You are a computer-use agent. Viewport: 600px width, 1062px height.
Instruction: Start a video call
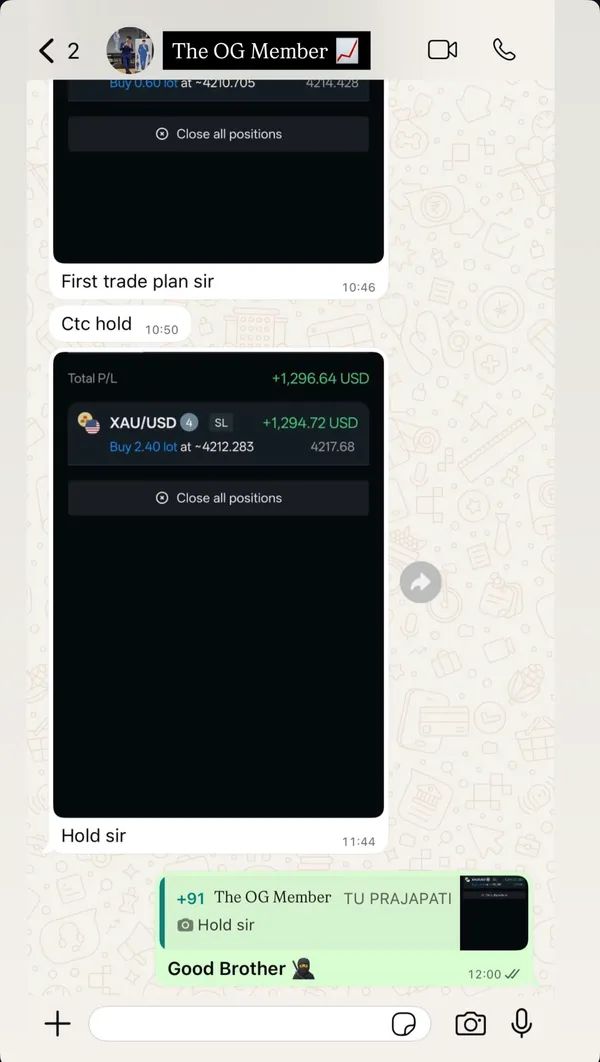click(x=442, y=50)
